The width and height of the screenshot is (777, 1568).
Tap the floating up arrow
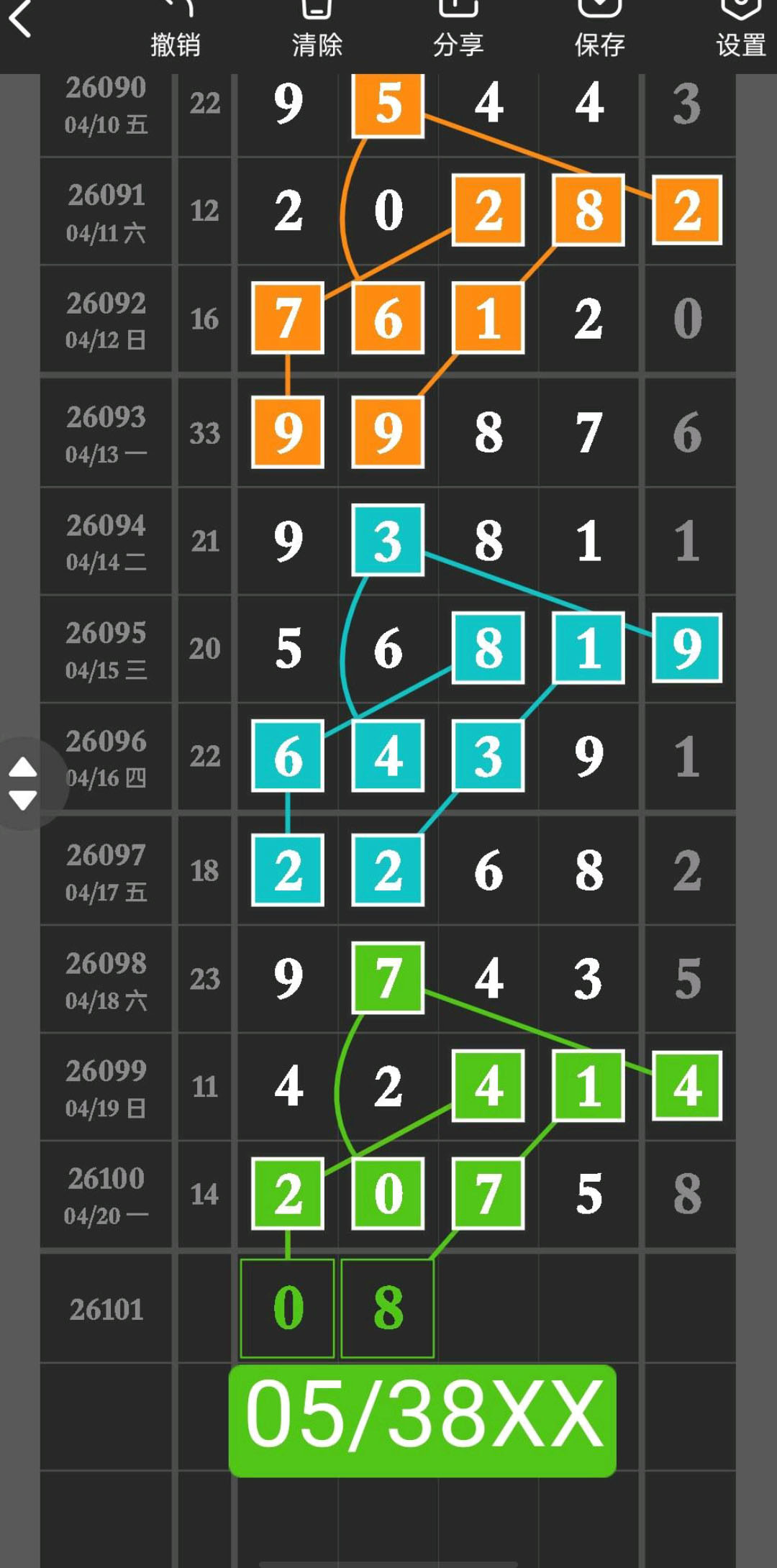(x=23, y=767)
